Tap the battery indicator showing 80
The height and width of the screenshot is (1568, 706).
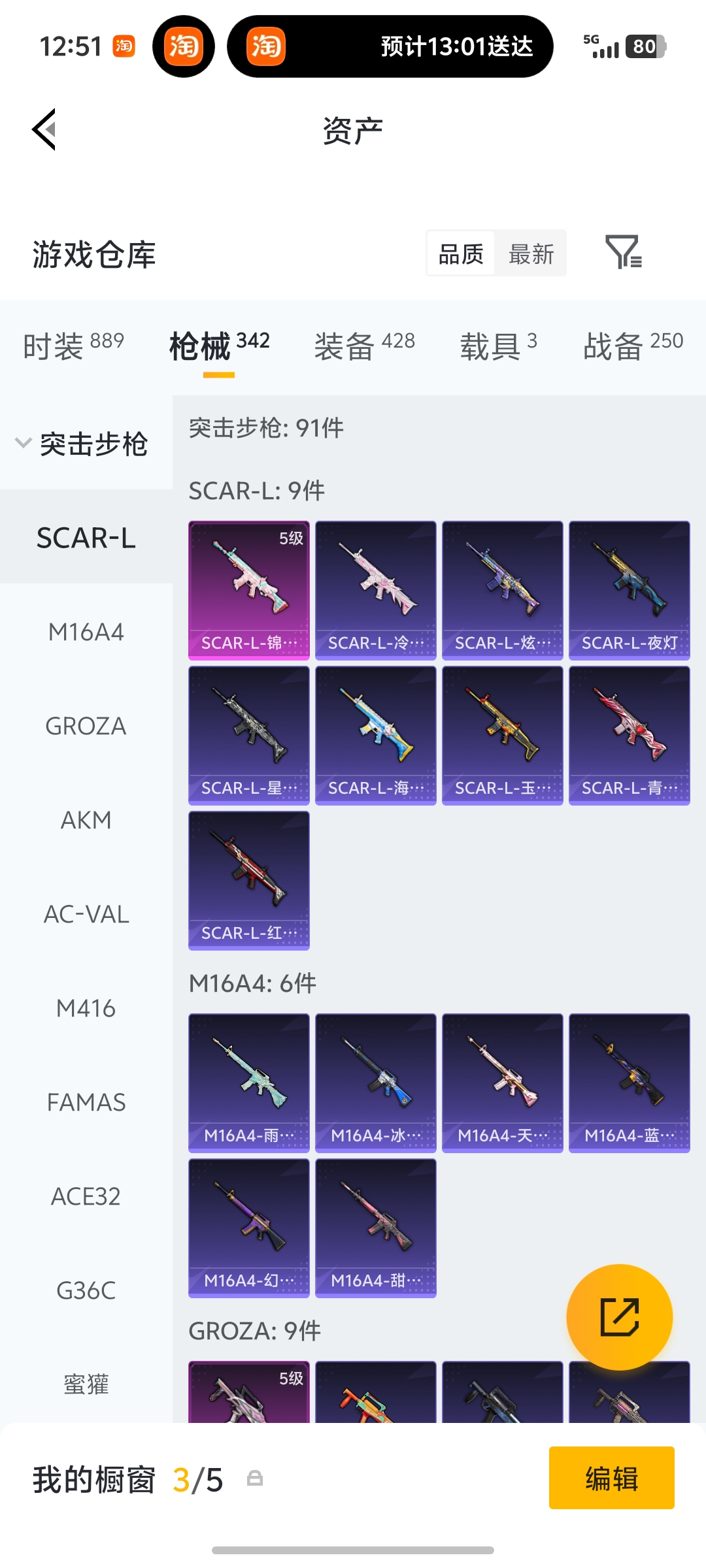pyautogui.click(x=646, y=47)
